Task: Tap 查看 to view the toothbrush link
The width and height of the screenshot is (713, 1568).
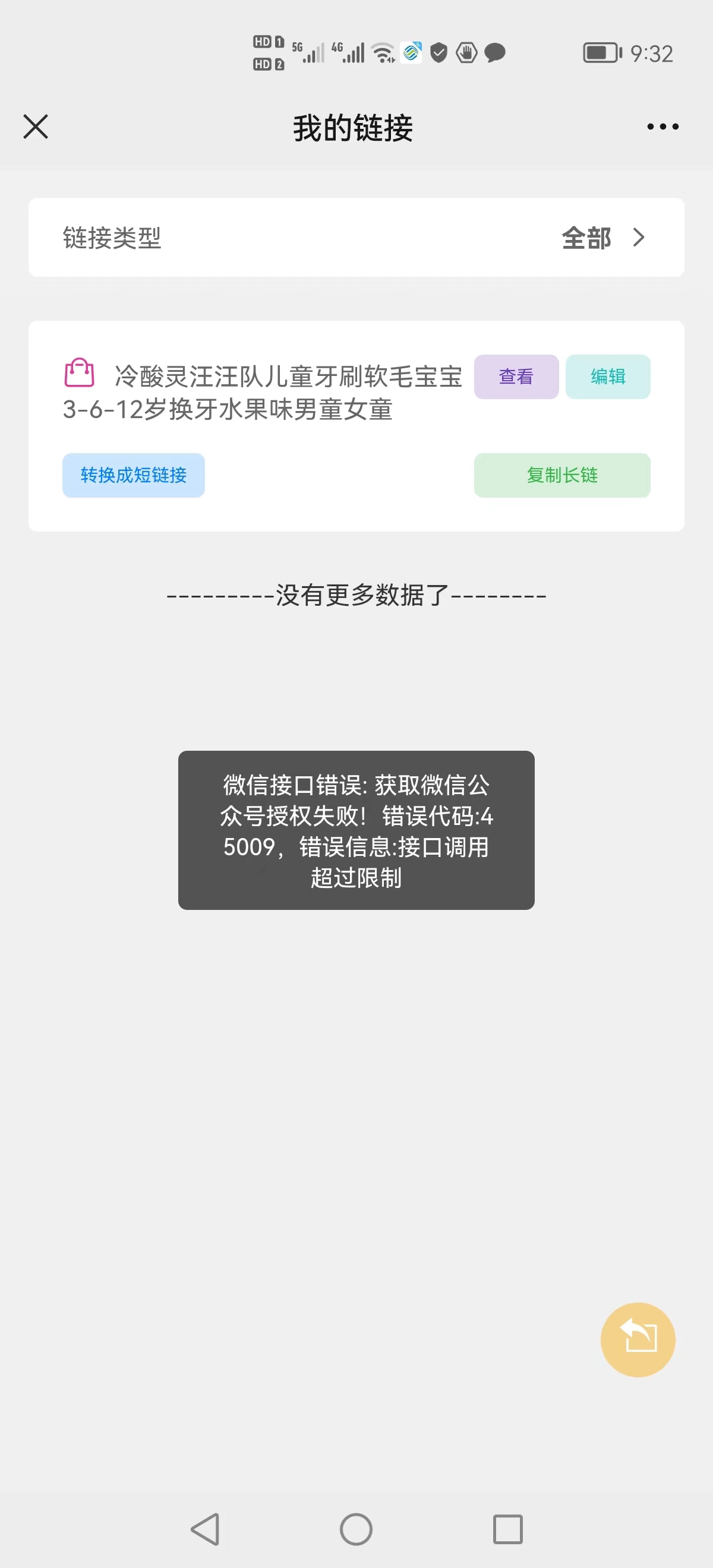Action: coord(516,377)
